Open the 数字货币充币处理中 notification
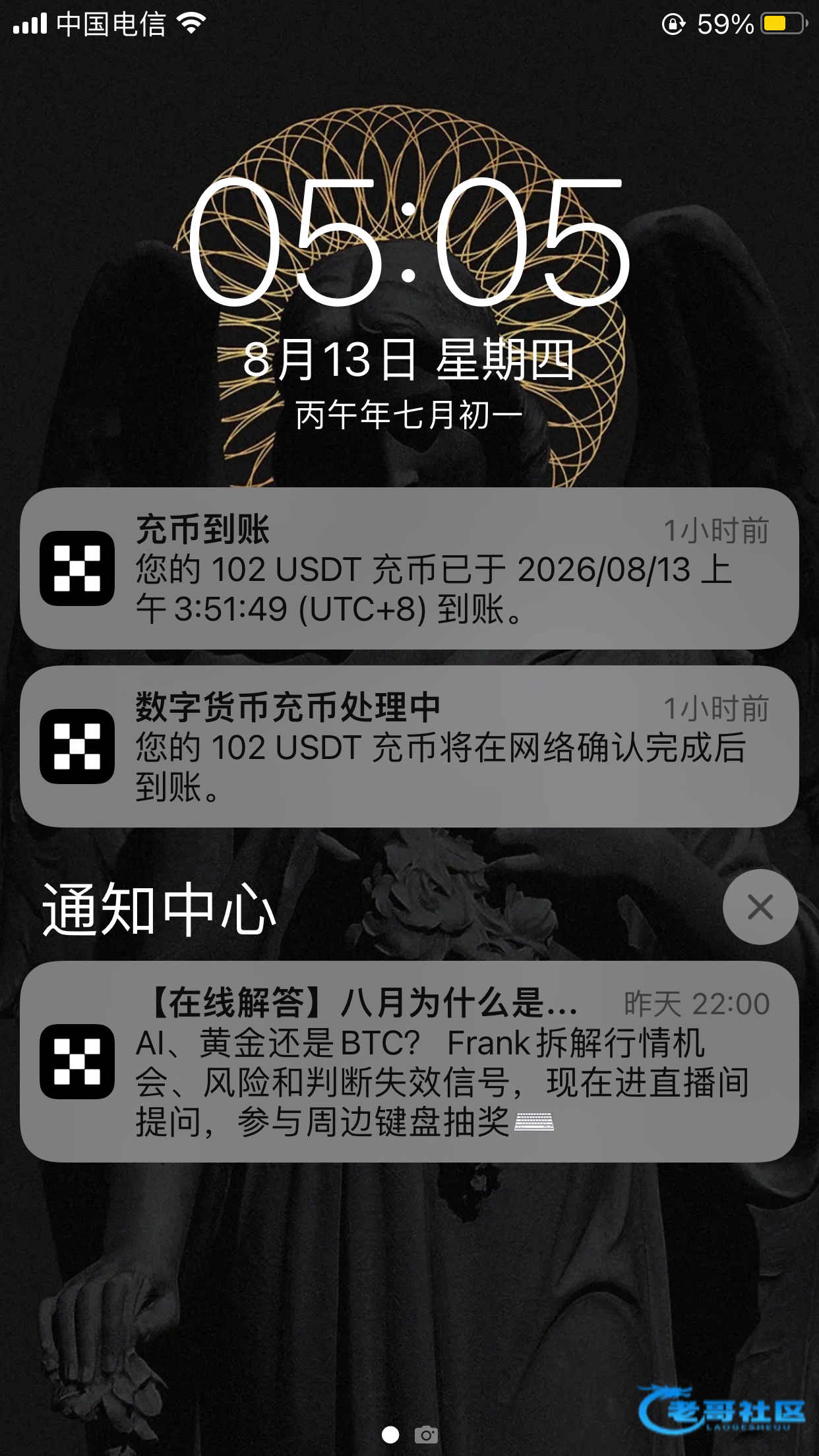The image size is (819, 1456). (x=409, y=746)
